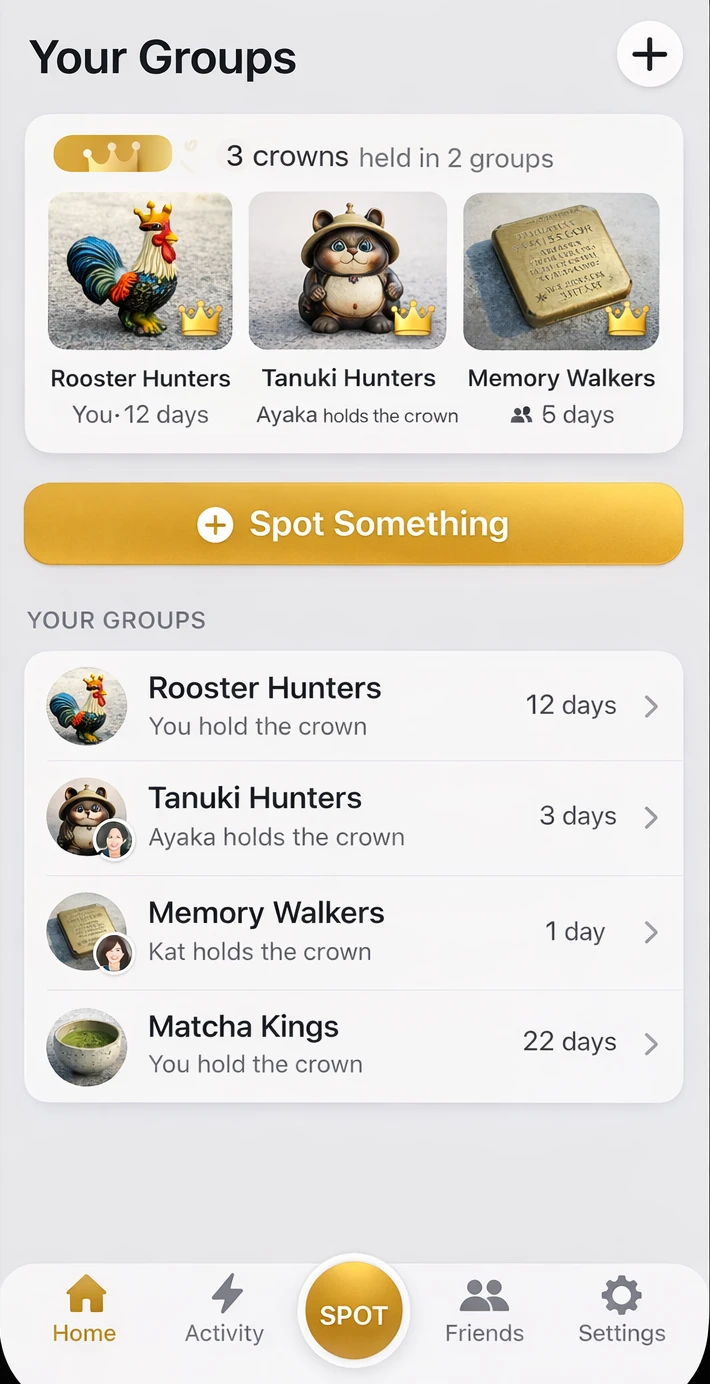Open Memory Walkers group row
The height and width of the screenshot is (1384, 710).
click(x=354, y=932)
